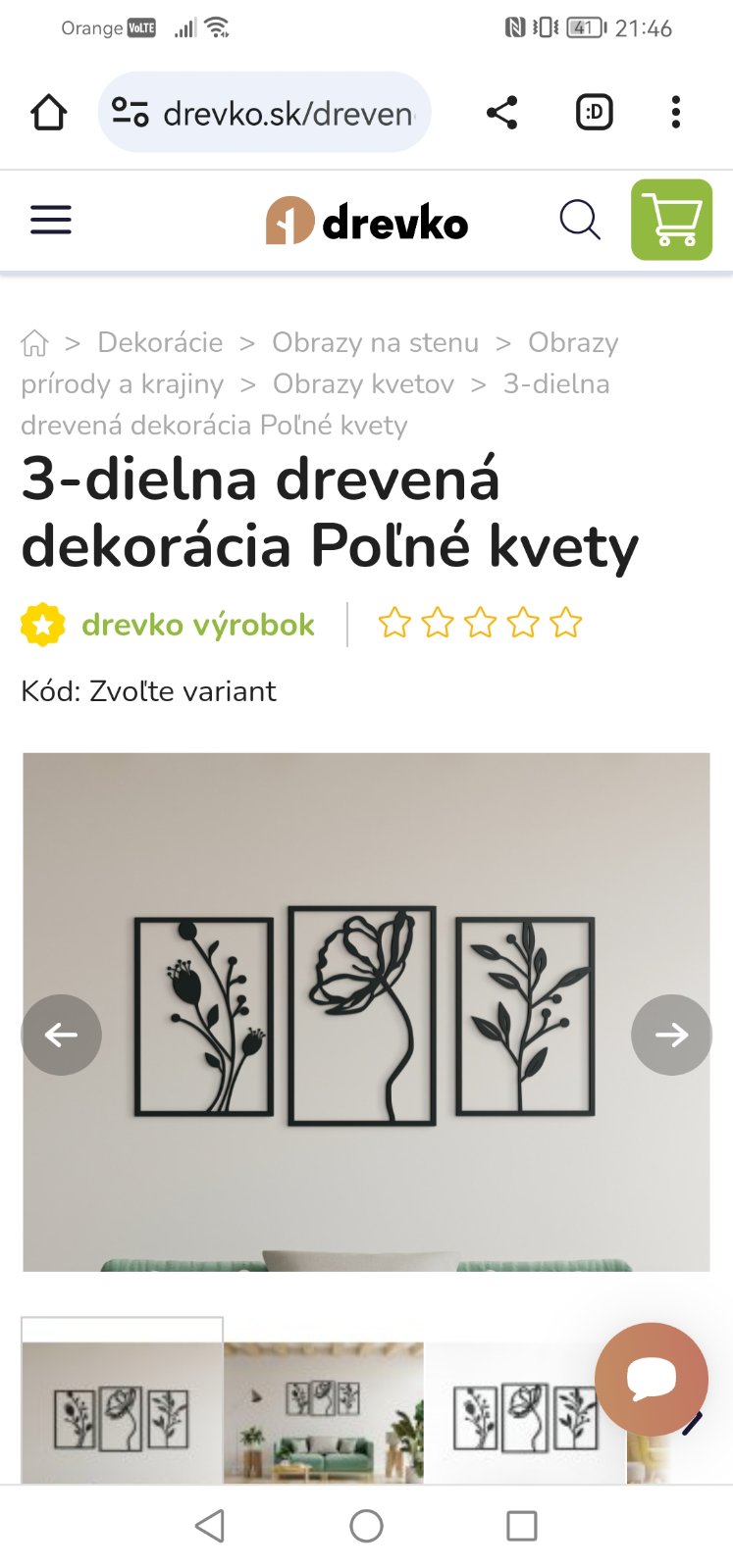This screenshot has height=1568, width=733.
Task: Open the site search magnifier
Action: coord(579,220)
